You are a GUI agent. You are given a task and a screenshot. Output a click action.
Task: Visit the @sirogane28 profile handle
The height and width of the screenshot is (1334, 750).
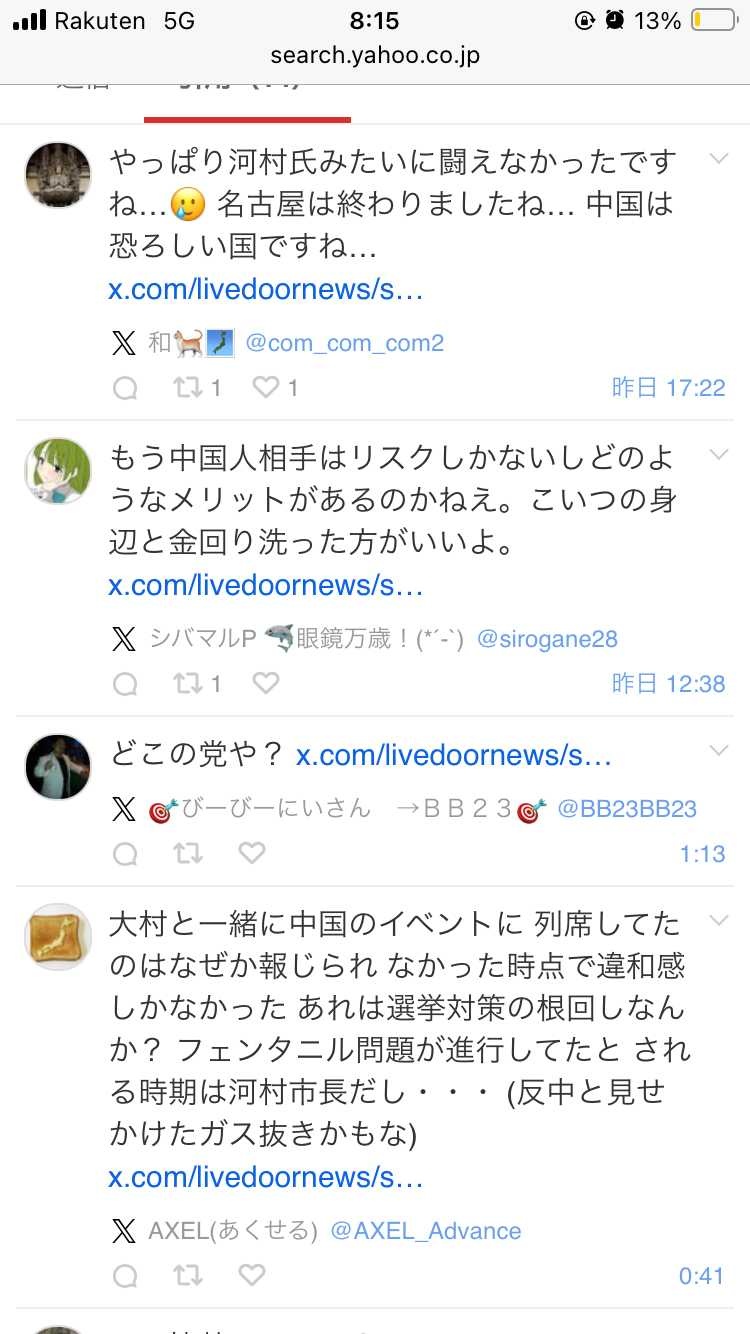(x=547, y=639)
